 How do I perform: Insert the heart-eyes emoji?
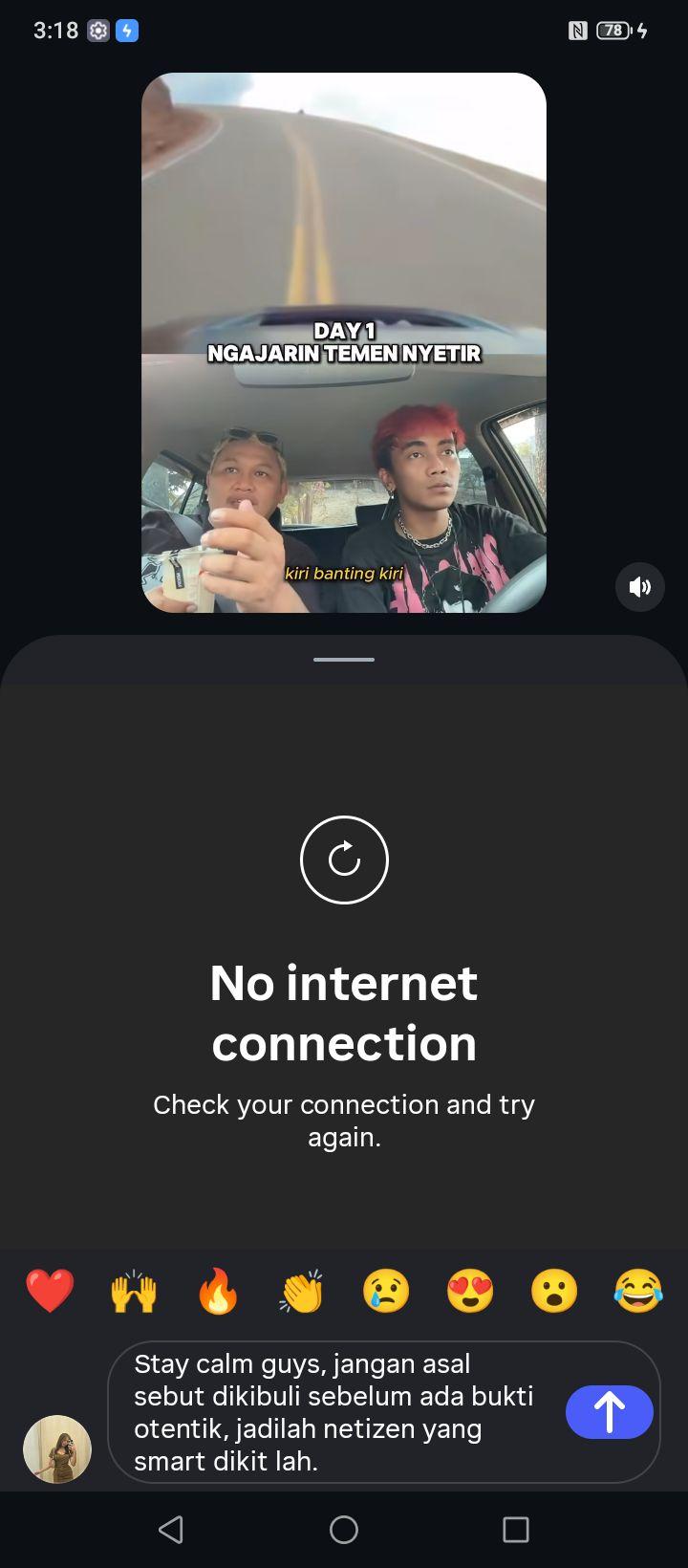tap(470, 1292)
